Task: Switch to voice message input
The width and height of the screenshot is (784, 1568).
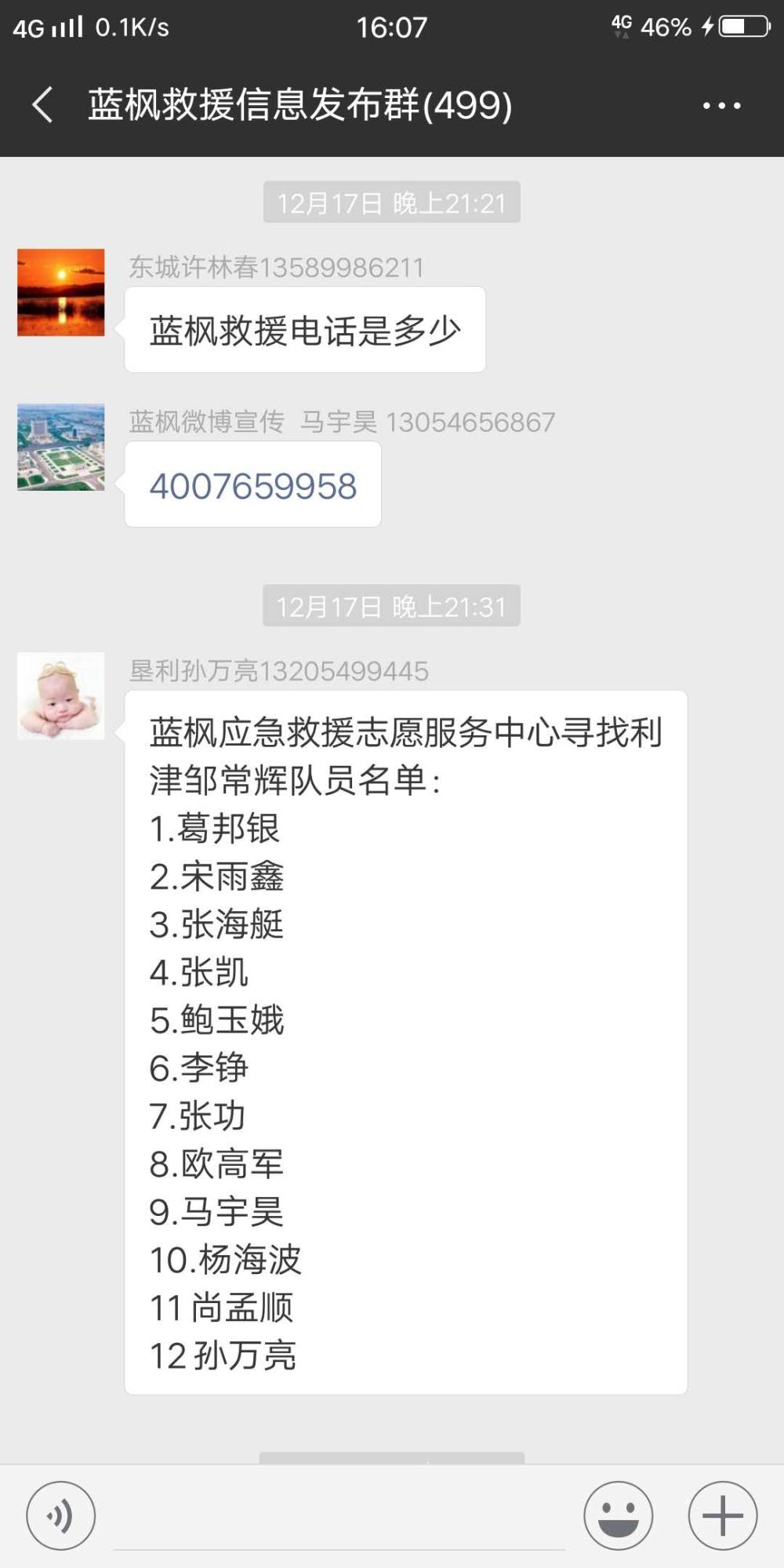Action: click(61, 1516)
